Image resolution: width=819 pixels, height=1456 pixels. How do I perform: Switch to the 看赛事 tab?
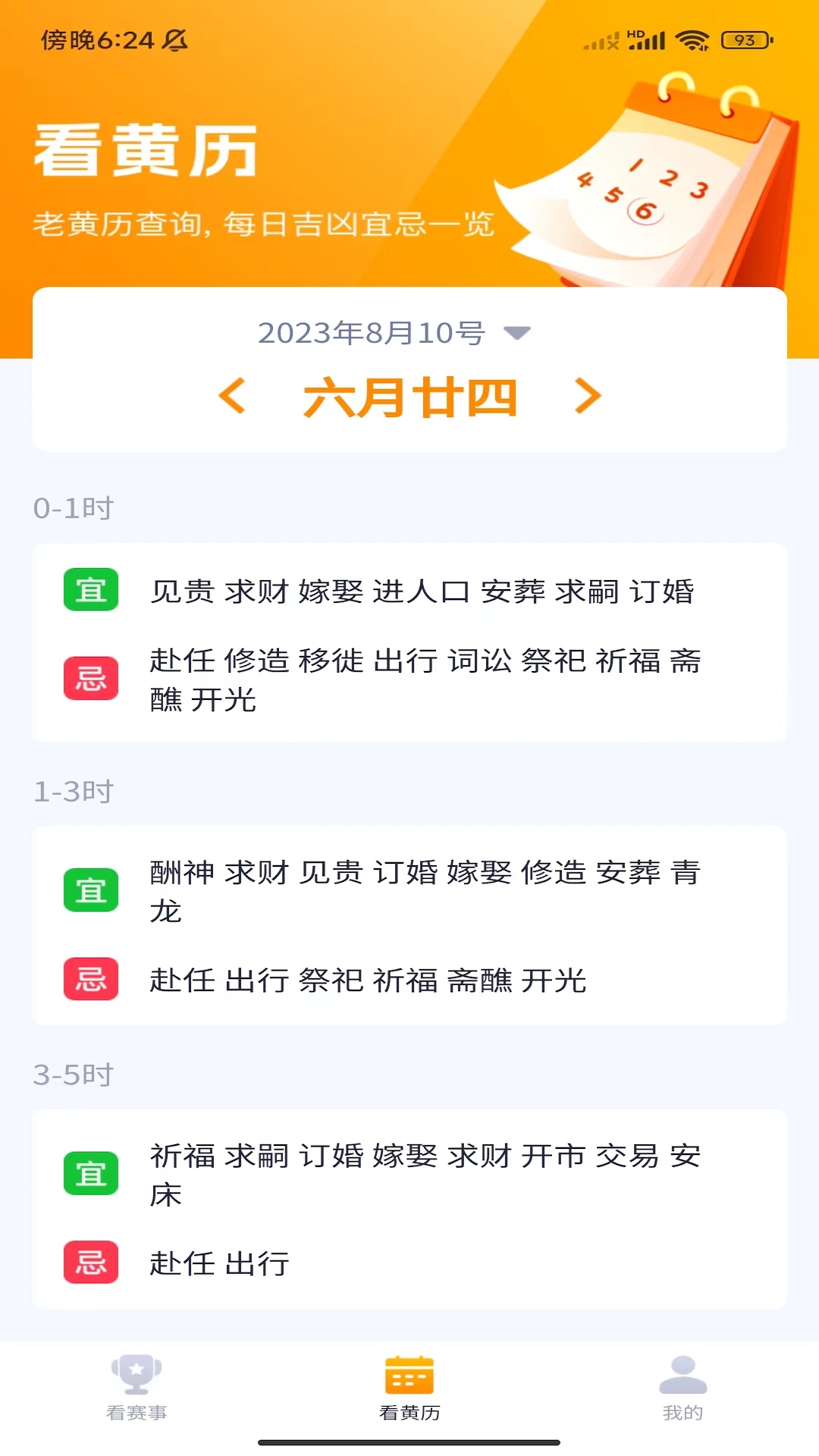[x=136, y=1388]
